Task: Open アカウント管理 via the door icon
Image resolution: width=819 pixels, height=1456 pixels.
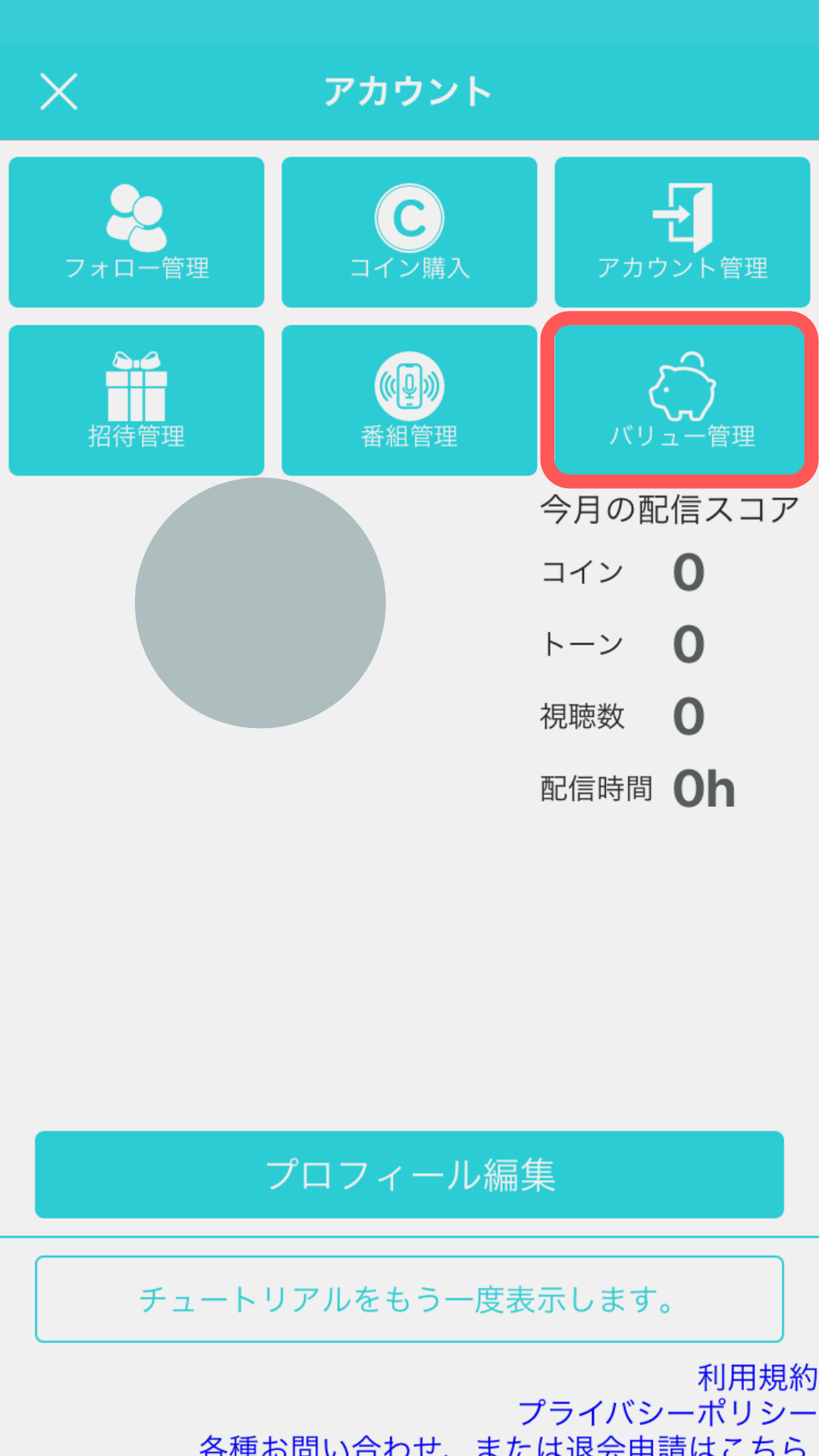Action: tap(681, 215)
